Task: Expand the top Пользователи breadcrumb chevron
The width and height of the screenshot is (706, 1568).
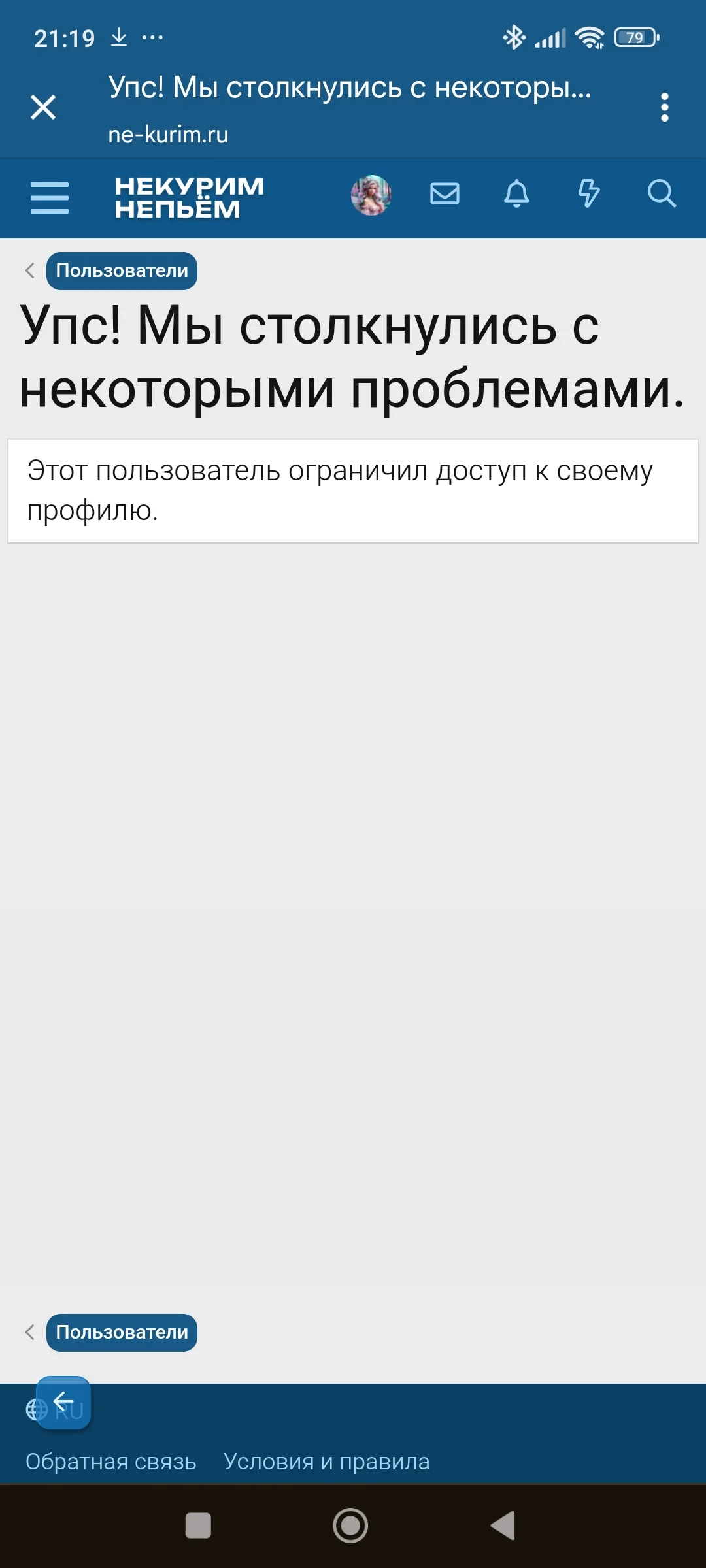Action: coord(29,270)
